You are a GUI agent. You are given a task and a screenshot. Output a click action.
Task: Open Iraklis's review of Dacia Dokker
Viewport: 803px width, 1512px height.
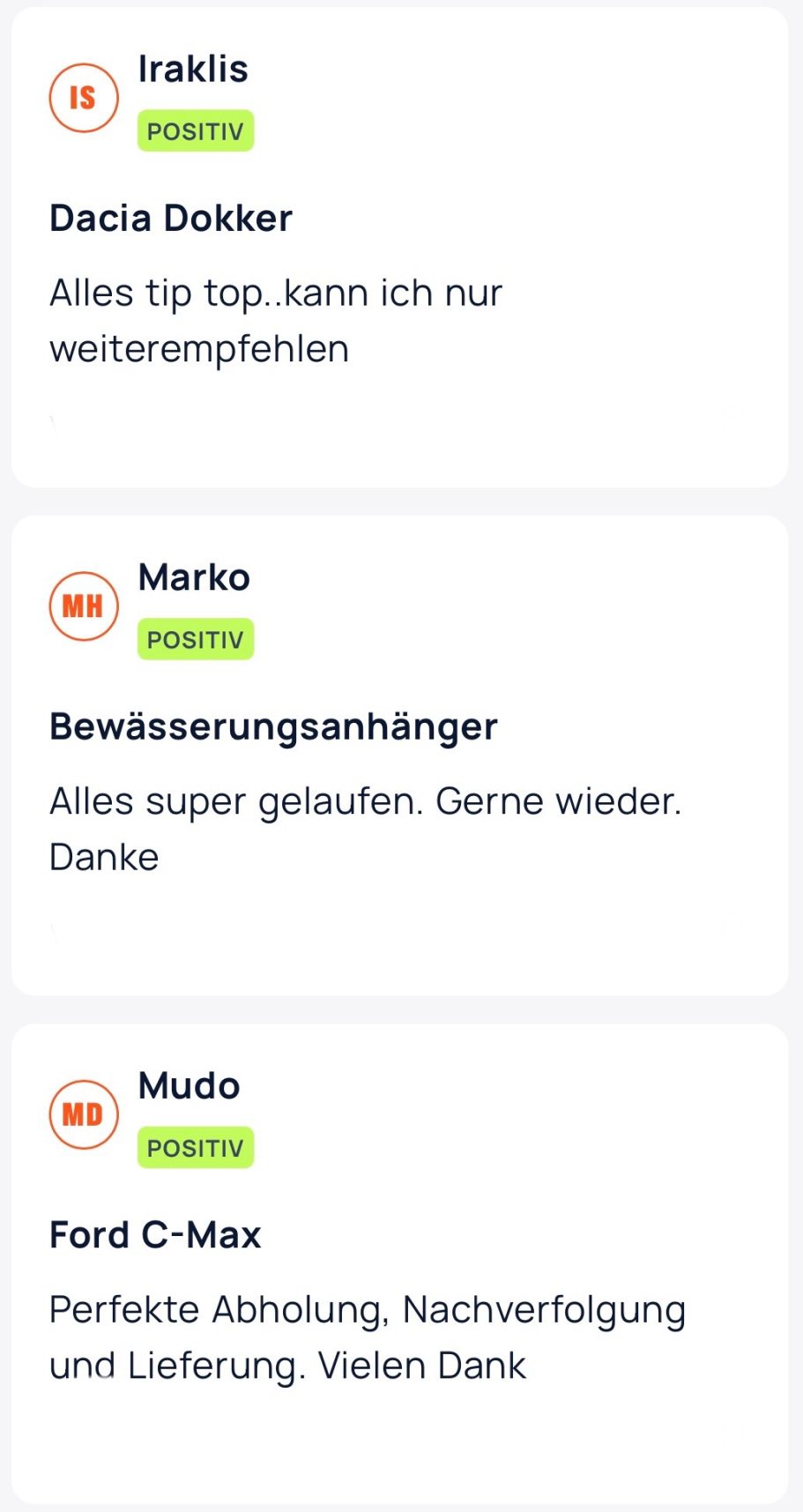tap(399, 248)
